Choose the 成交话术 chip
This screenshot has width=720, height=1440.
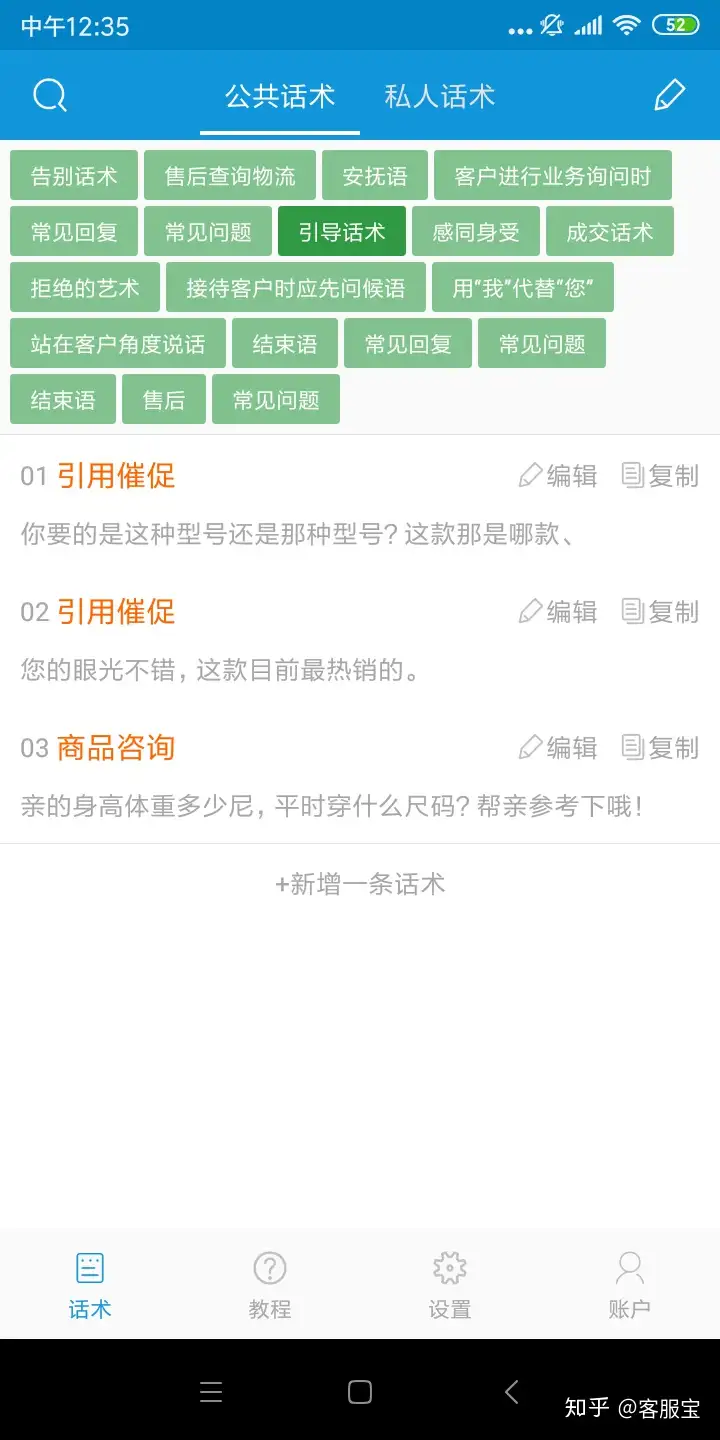[610, 232]
